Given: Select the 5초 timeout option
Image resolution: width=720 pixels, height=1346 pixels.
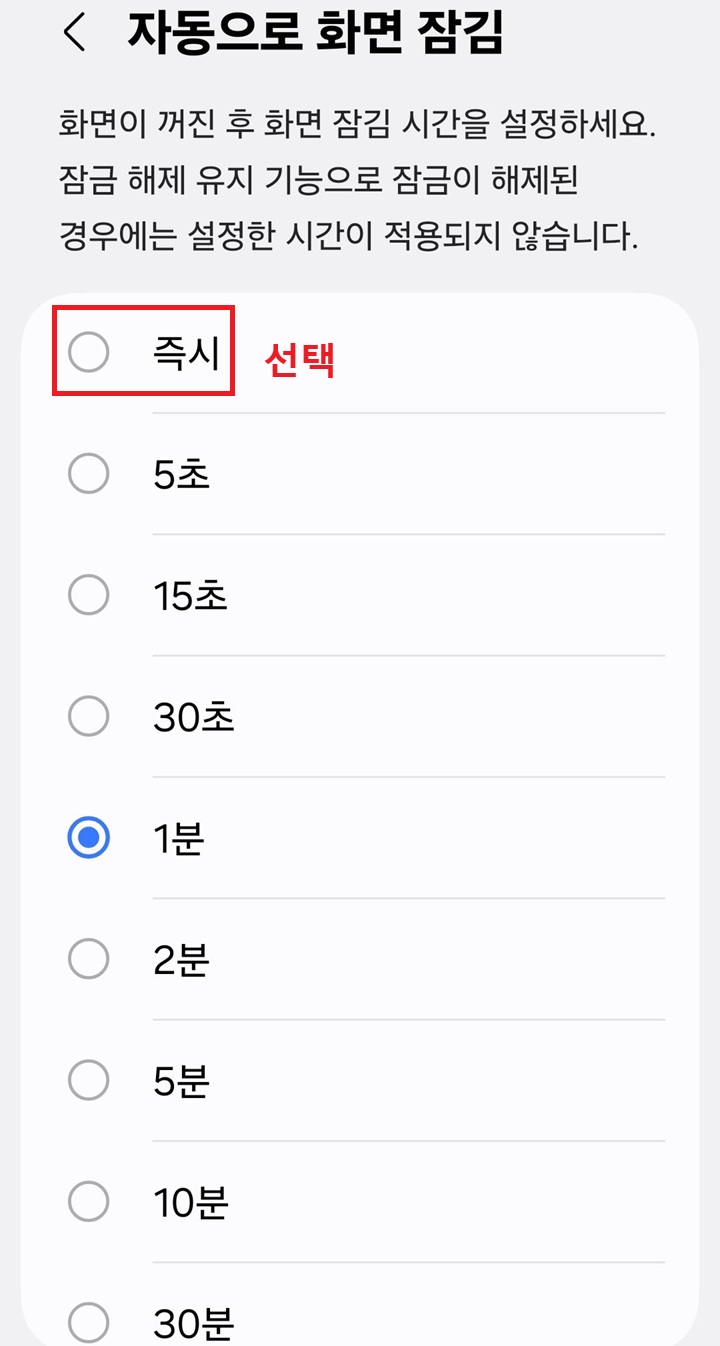Looking at the screenshot, I should 88,474.
